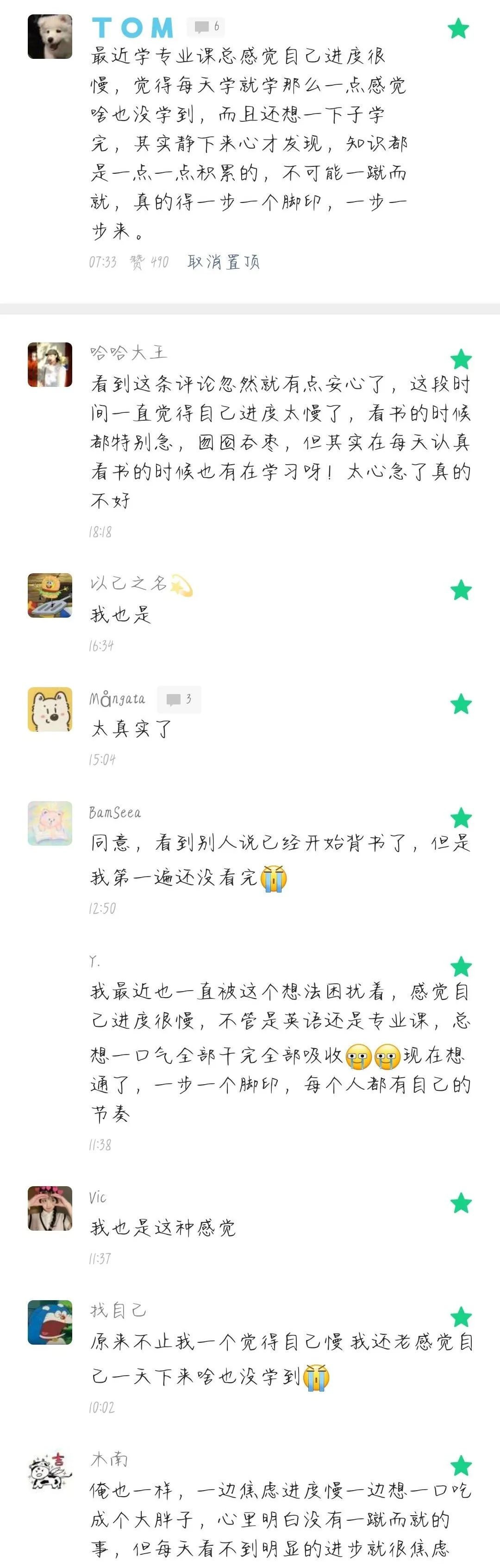
Task: View the 3 replies on Mångata's comment
Action: coord(179,699)
